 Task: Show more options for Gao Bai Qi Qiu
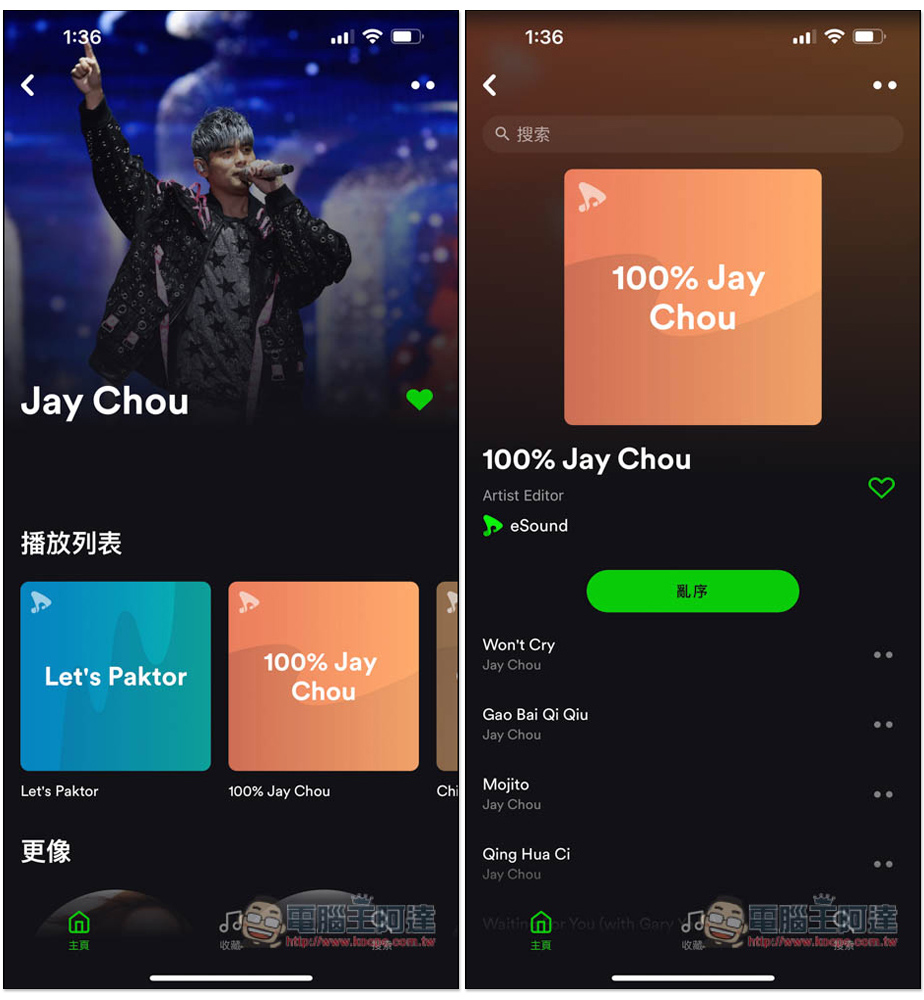883,725
